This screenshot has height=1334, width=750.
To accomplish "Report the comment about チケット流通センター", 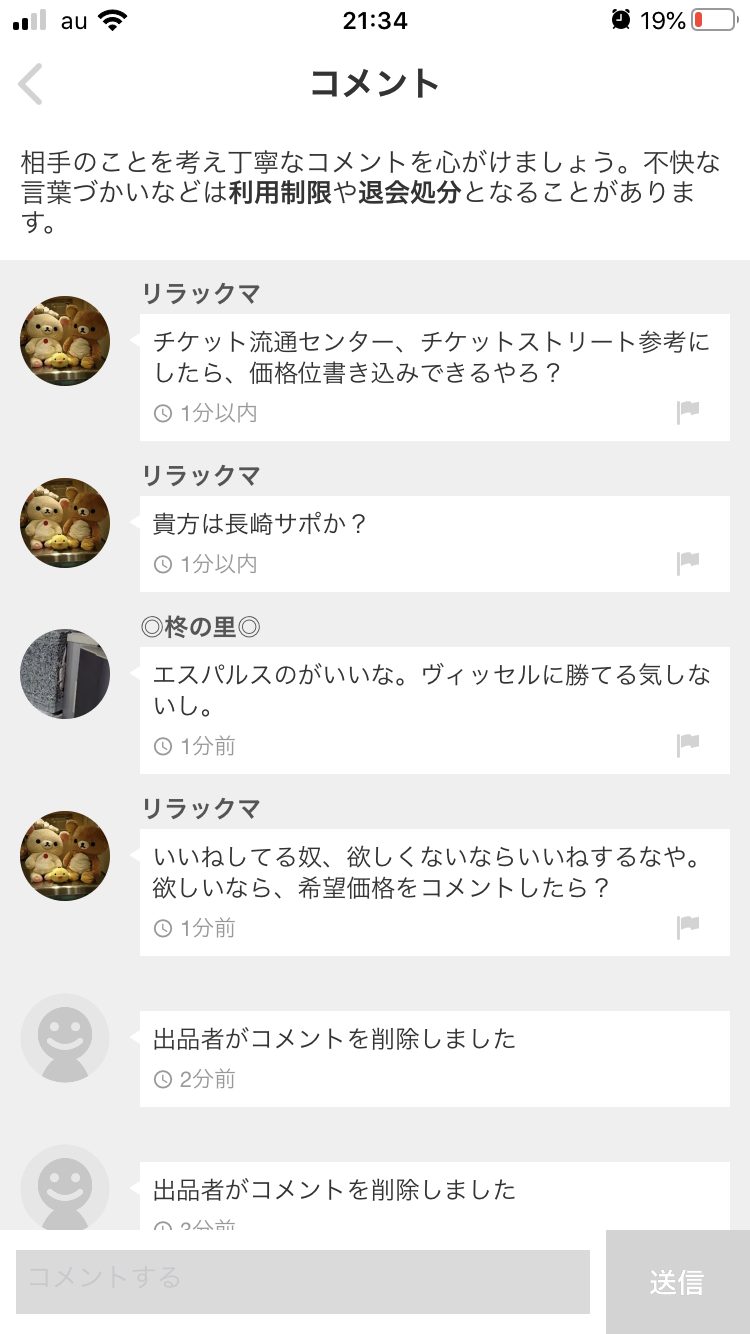I will click(x=688, y=412).
